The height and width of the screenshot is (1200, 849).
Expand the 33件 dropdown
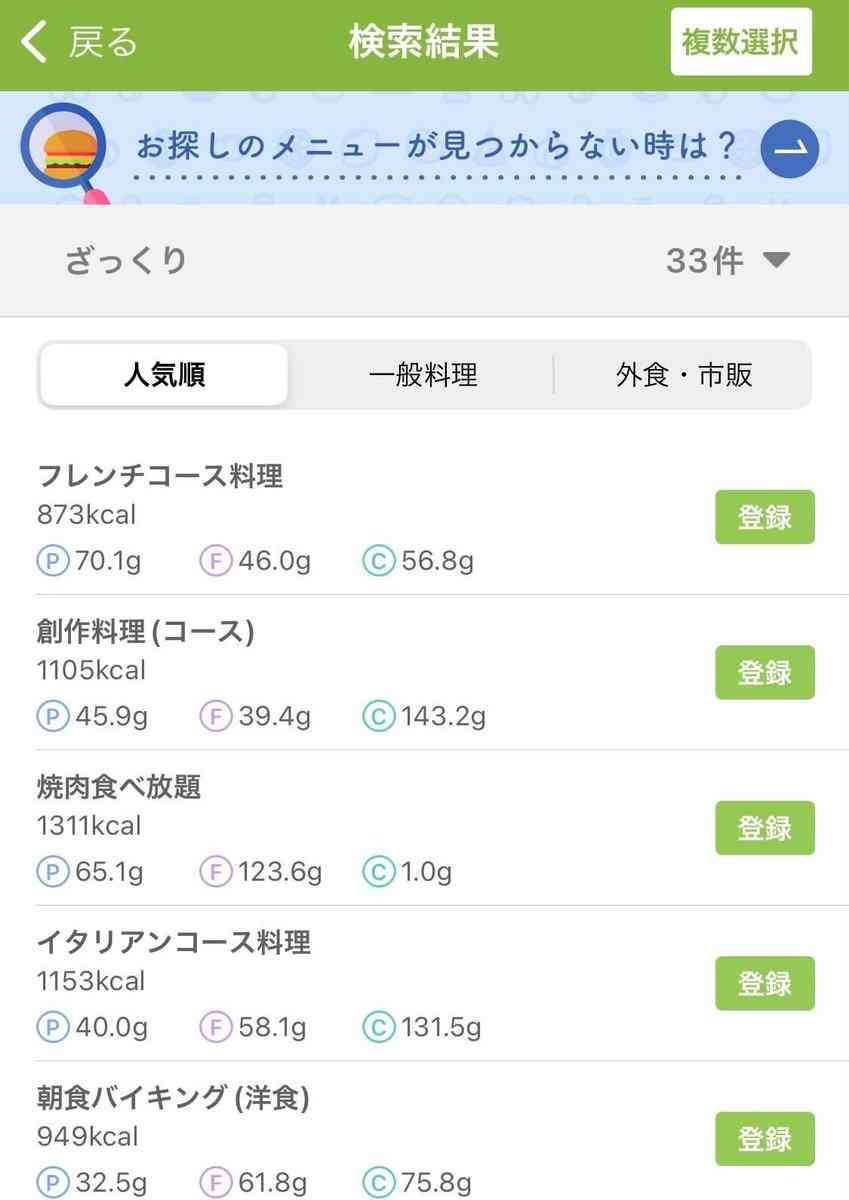(728, 261)
